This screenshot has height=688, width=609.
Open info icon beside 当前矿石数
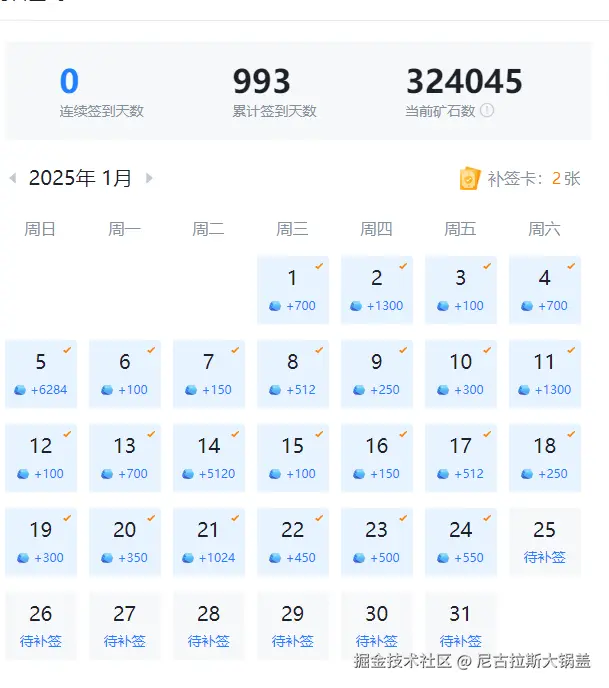click(x=487, y=111)
